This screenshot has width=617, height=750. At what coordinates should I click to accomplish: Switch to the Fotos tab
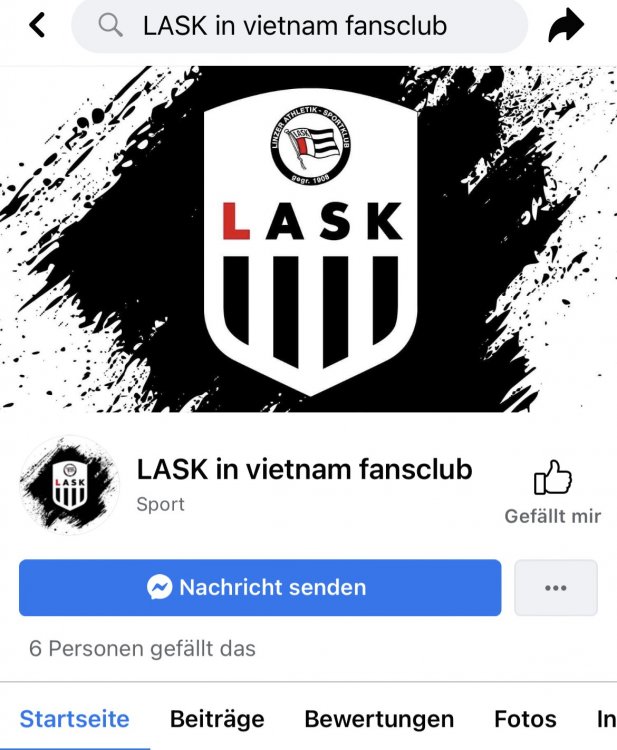point(525,718)
